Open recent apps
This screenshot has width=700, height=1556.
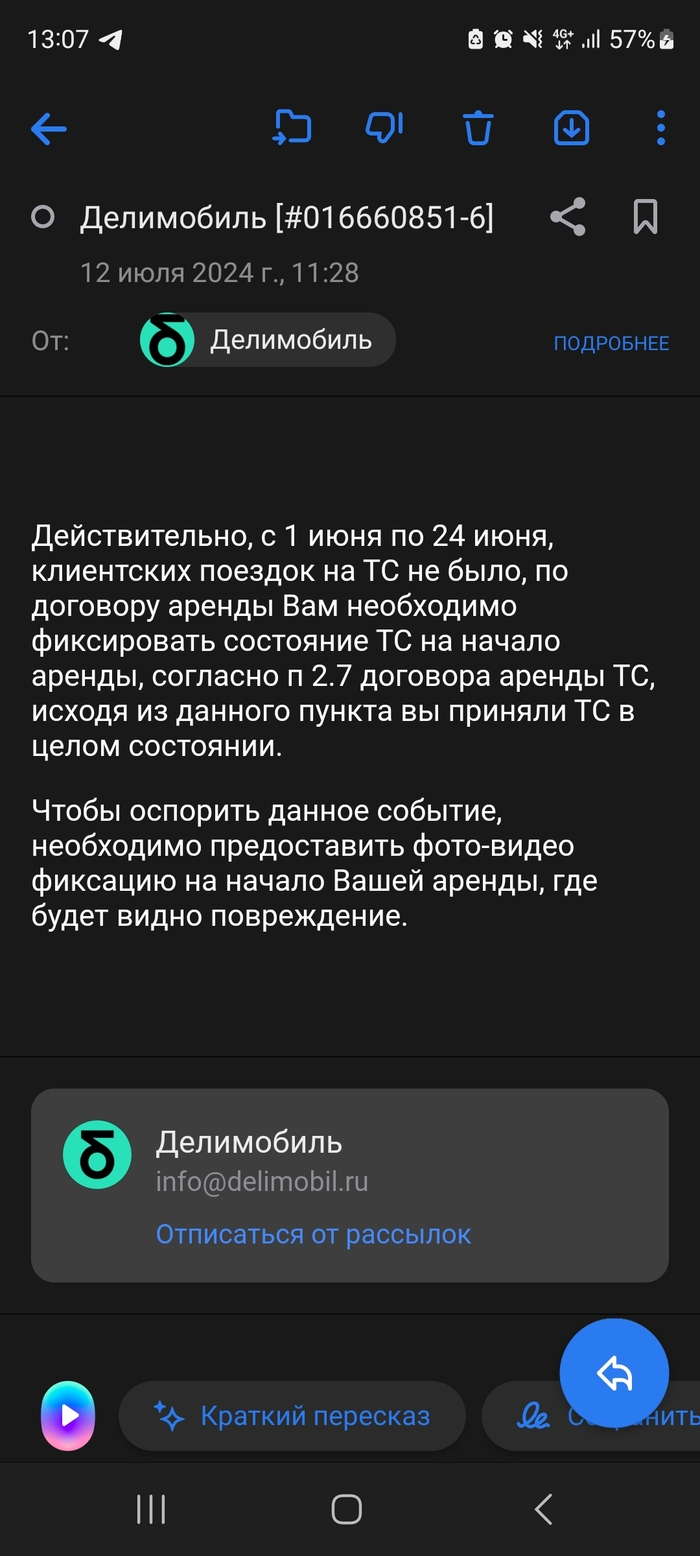coord(151,1509)
